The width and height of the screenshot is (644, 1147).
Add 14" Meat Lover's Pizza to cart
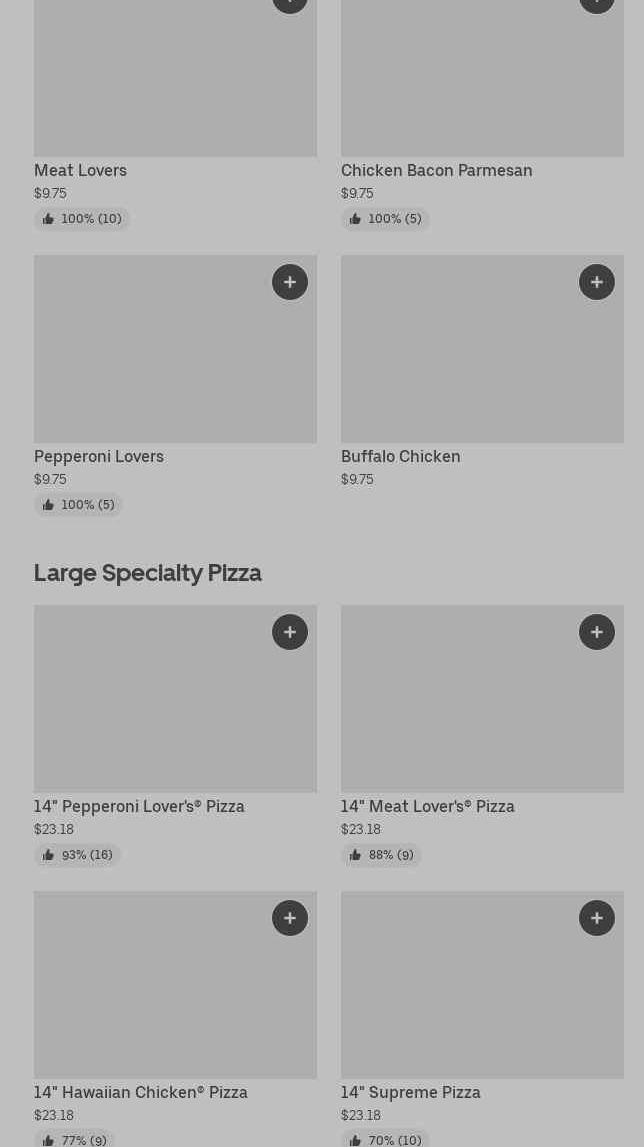tap(597, 632)
